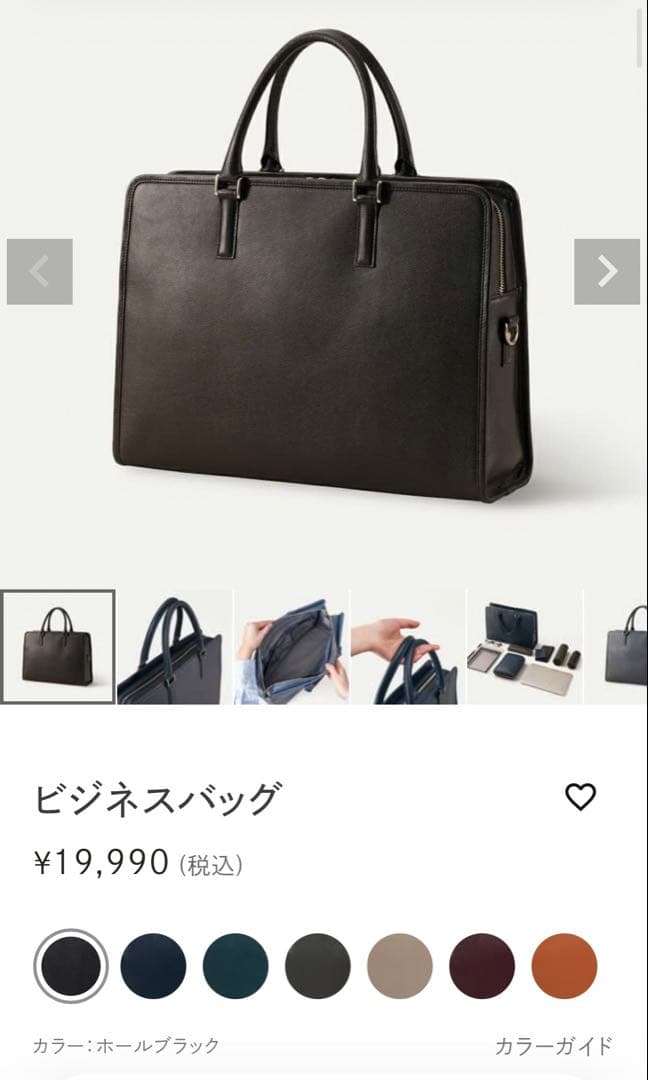This screenshot has width=648, height=1080.
Task: Choose the black color swatch
Action: (71, 966)
